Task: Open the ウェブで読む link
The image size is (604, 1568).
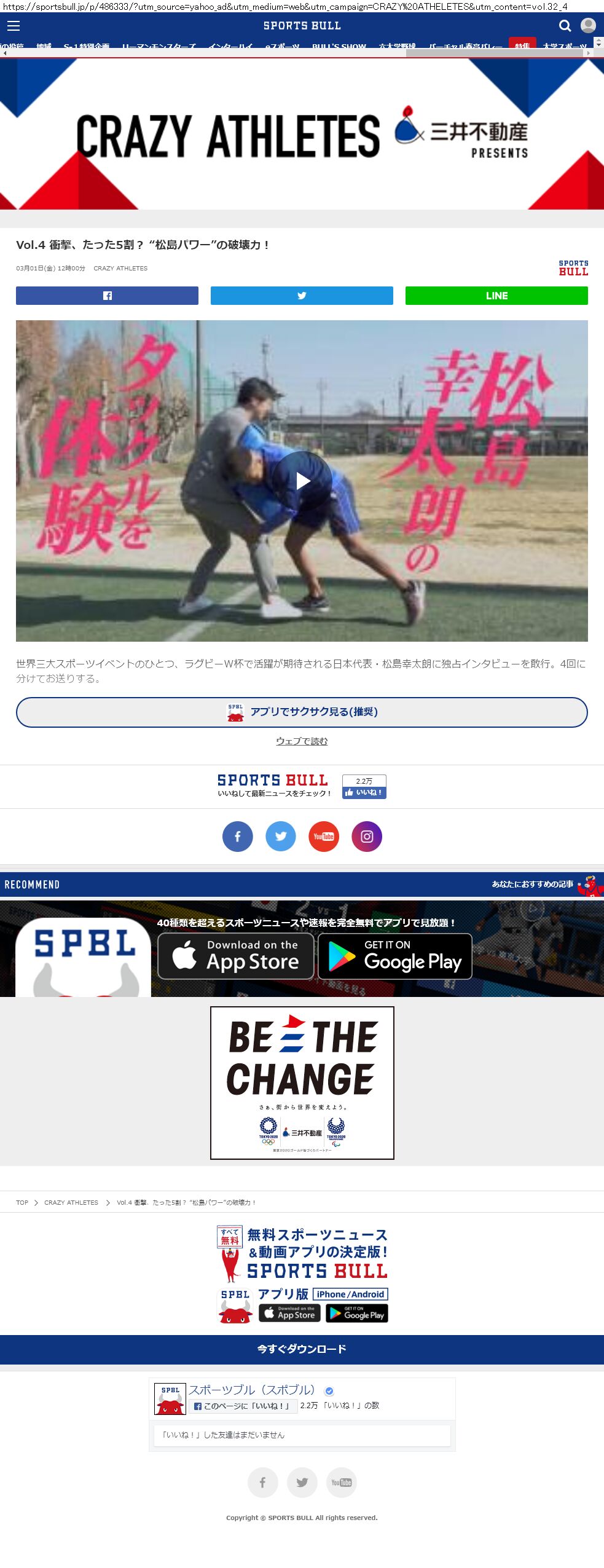Action: (x=302, y=741)
